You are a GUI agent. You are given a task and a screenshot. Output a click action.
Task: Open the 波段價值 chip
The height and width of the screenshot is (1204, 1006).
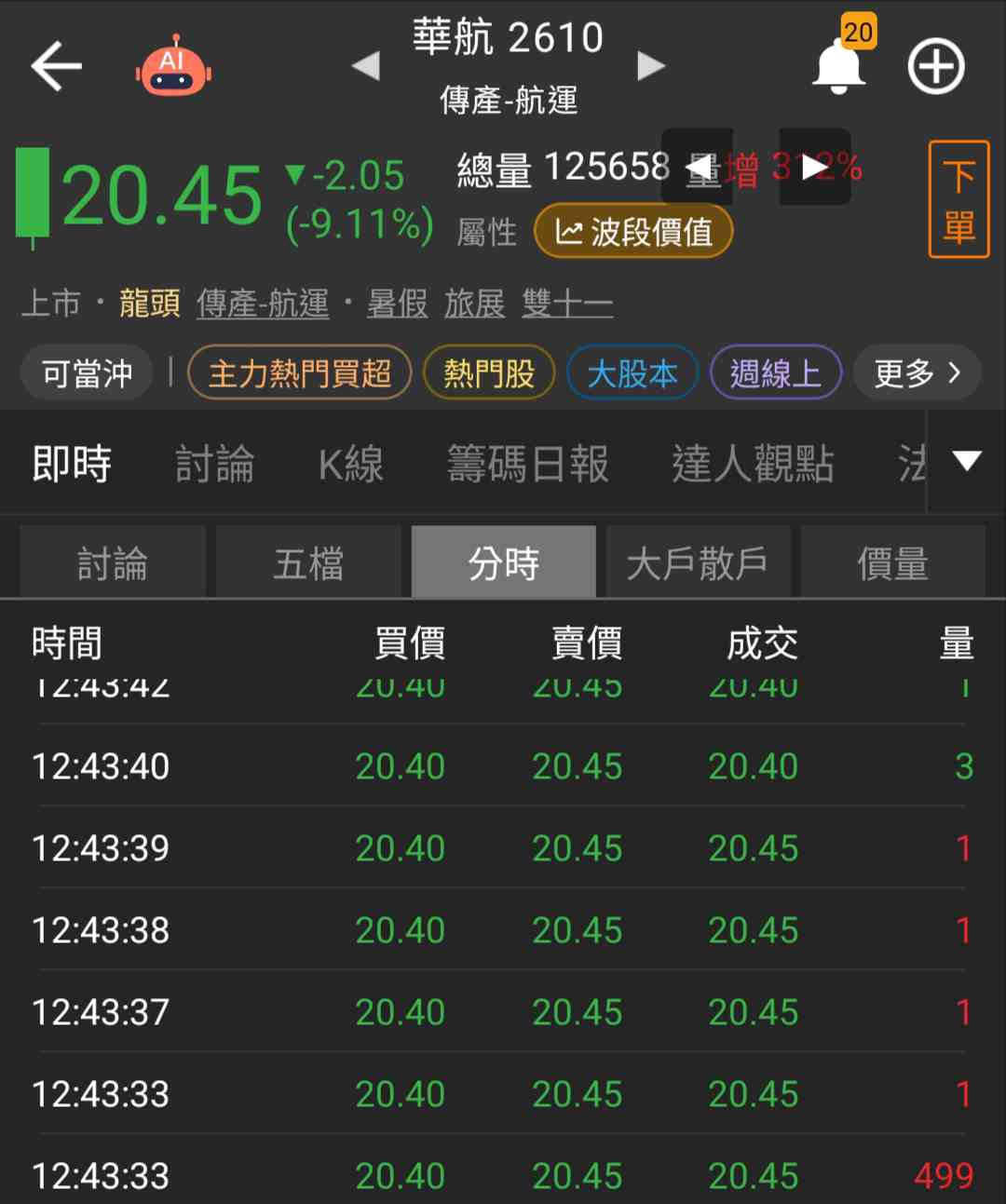633,232
